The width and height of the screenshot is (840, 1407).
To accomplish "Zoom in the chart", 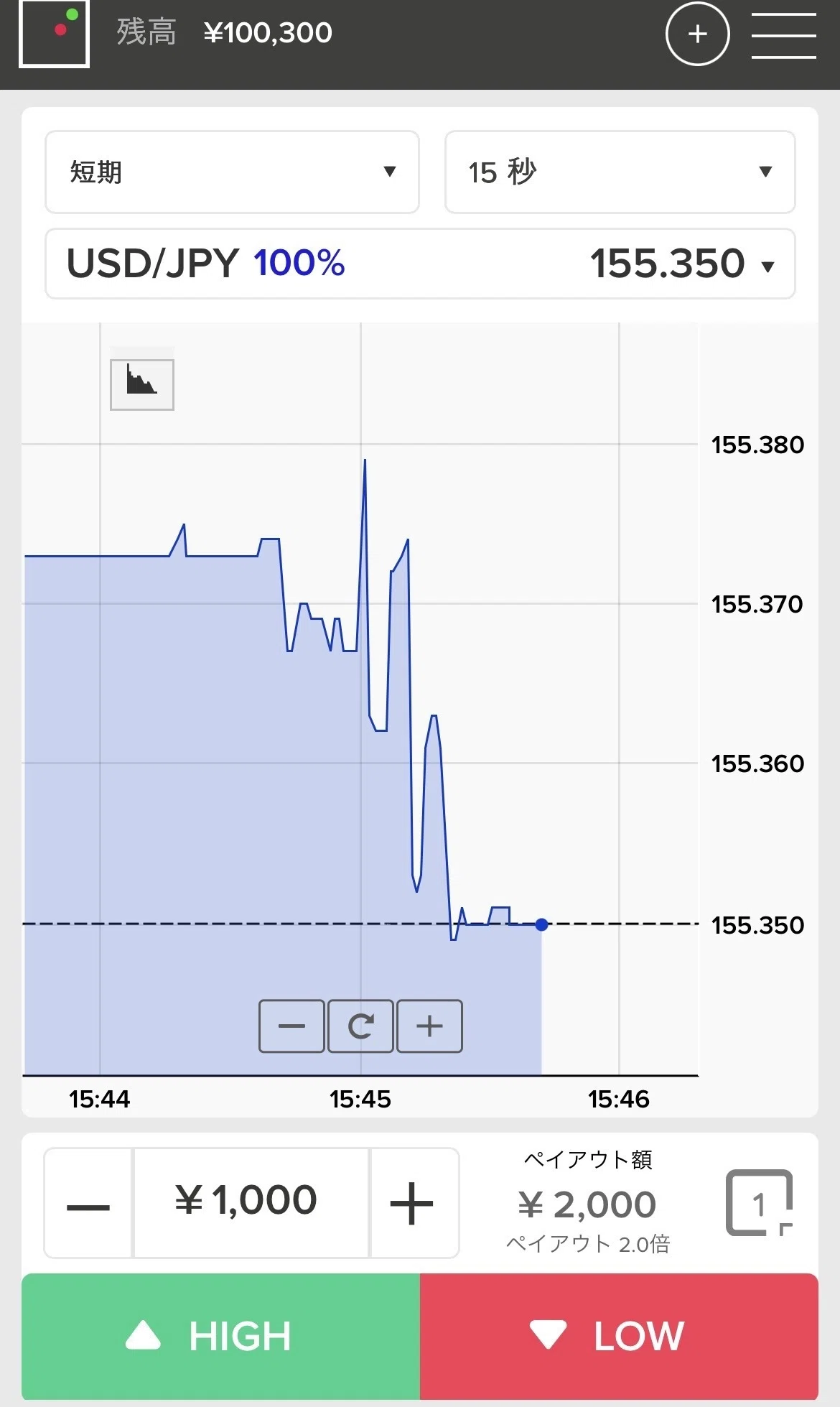I will 429,1026.
